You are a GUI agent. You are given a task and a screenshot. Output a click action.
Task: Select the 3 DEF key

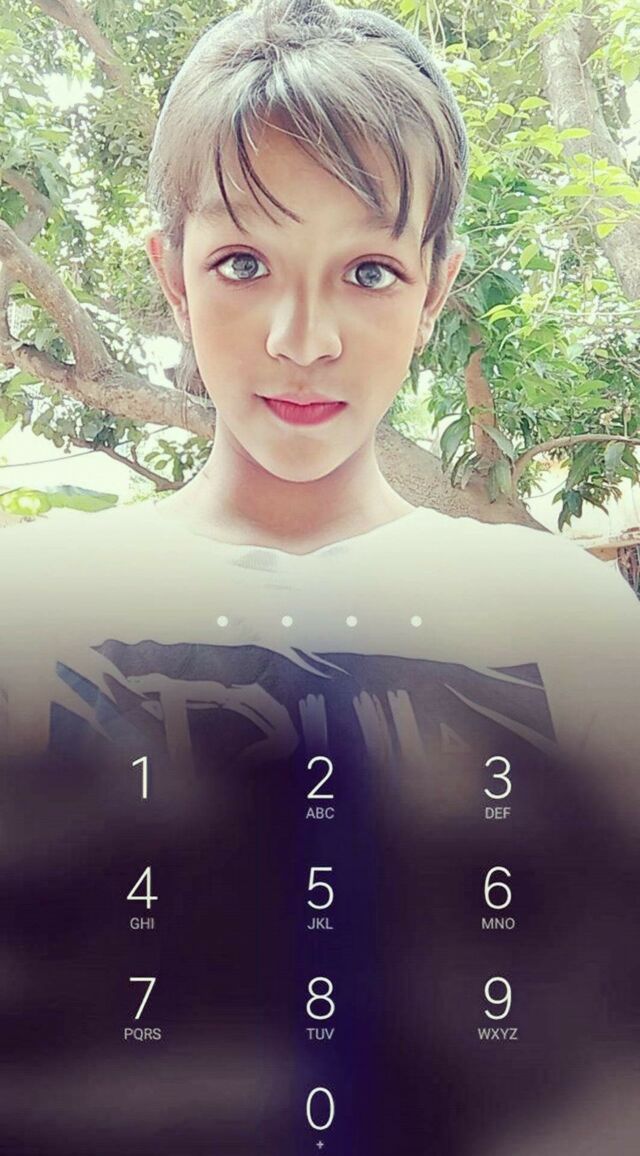tap(497, 786)
